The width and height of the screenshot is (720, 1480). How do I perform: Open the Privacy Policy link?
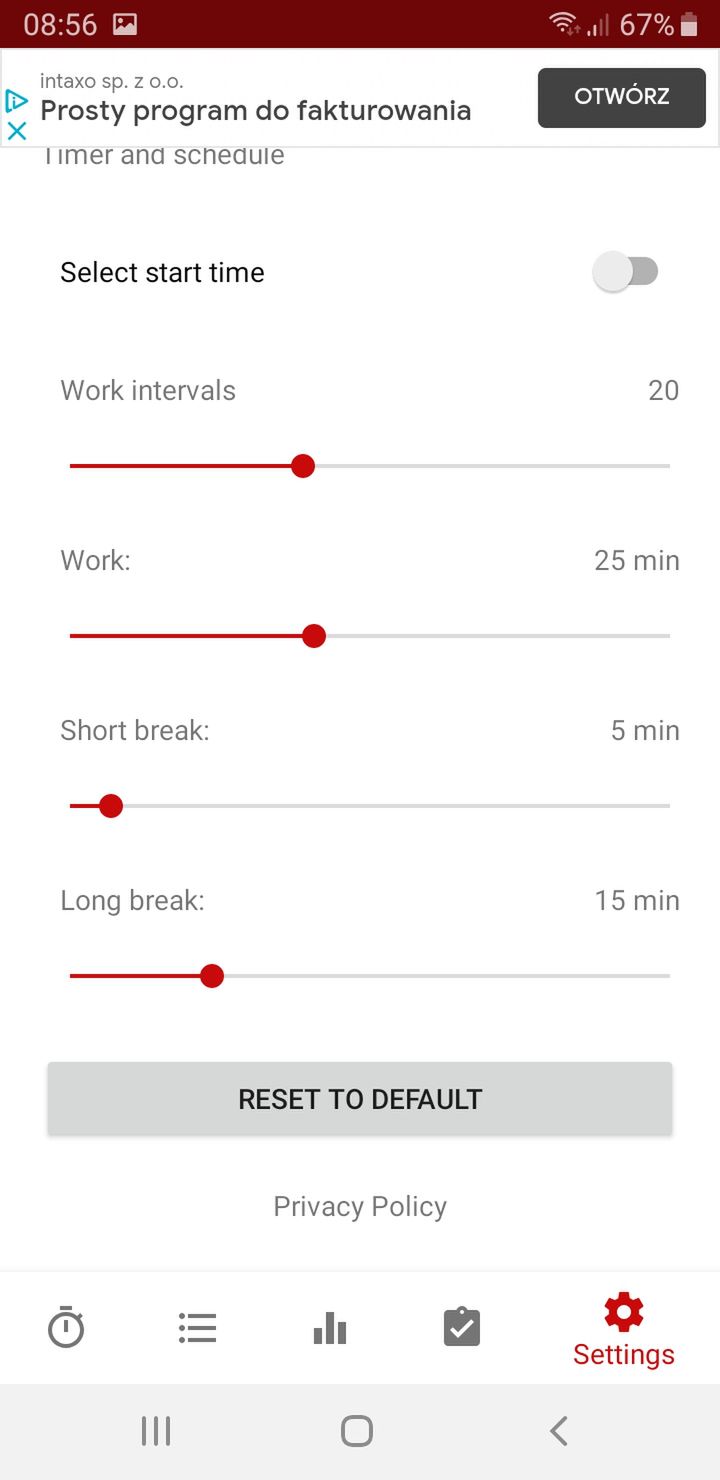360,1206
